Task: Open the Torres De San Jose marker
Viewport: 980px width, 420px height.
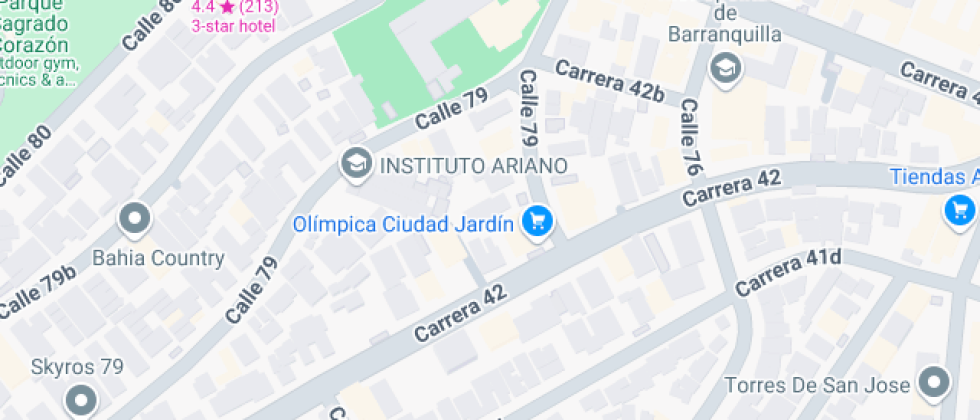Action: click(x=935, y=384)
